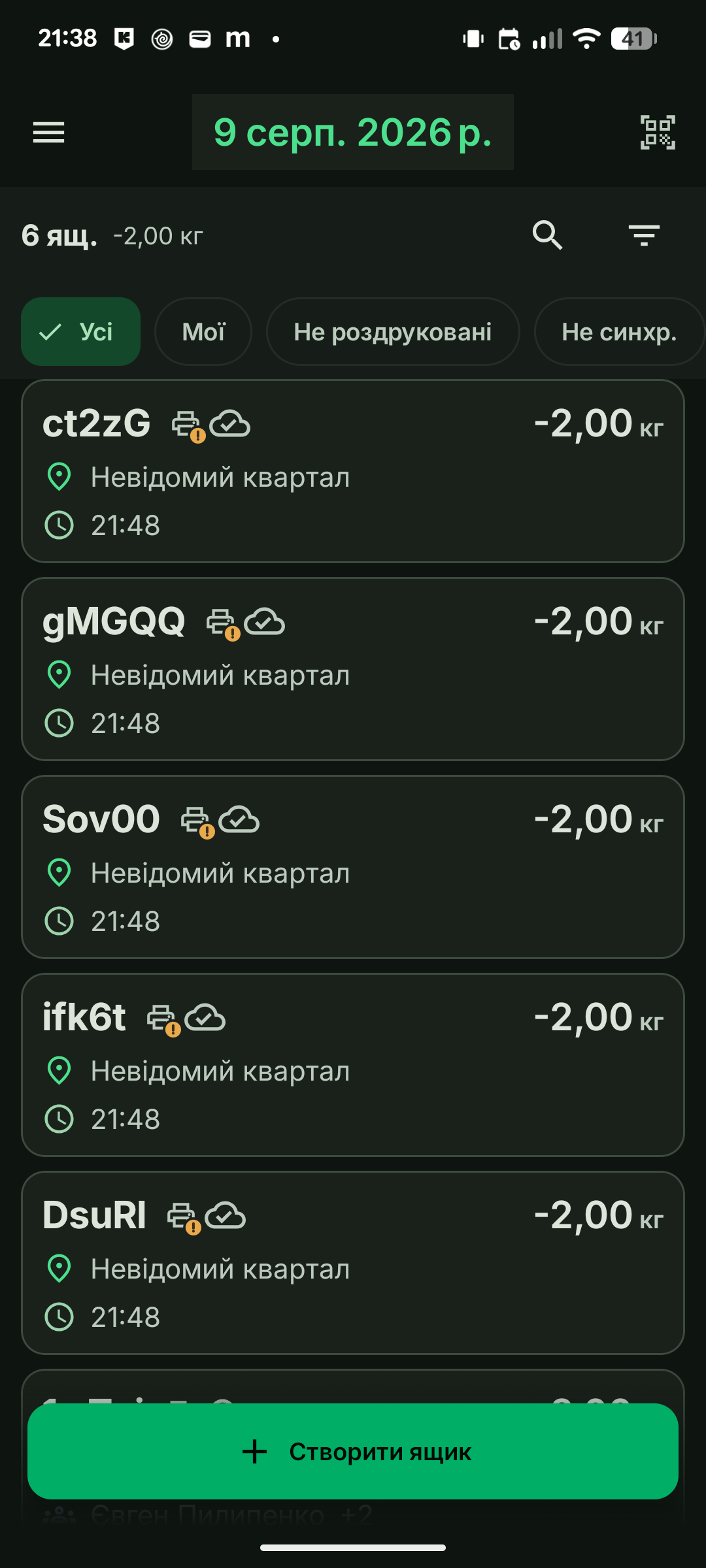
Task: Switch to the Мої chip
Action: (203, 332)
